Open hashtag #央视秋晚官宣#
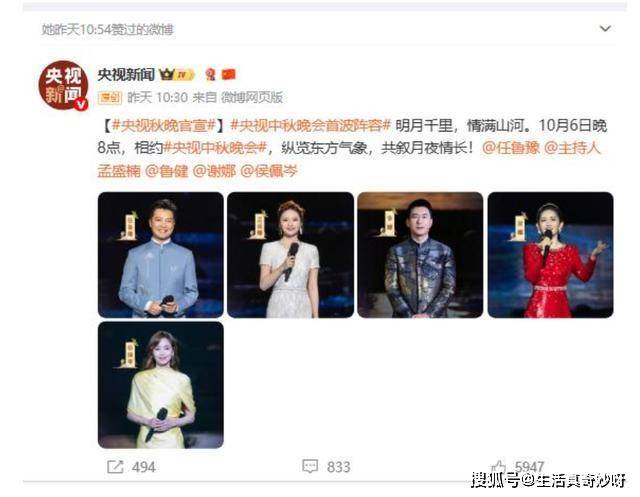 click(x=167, y=126)
